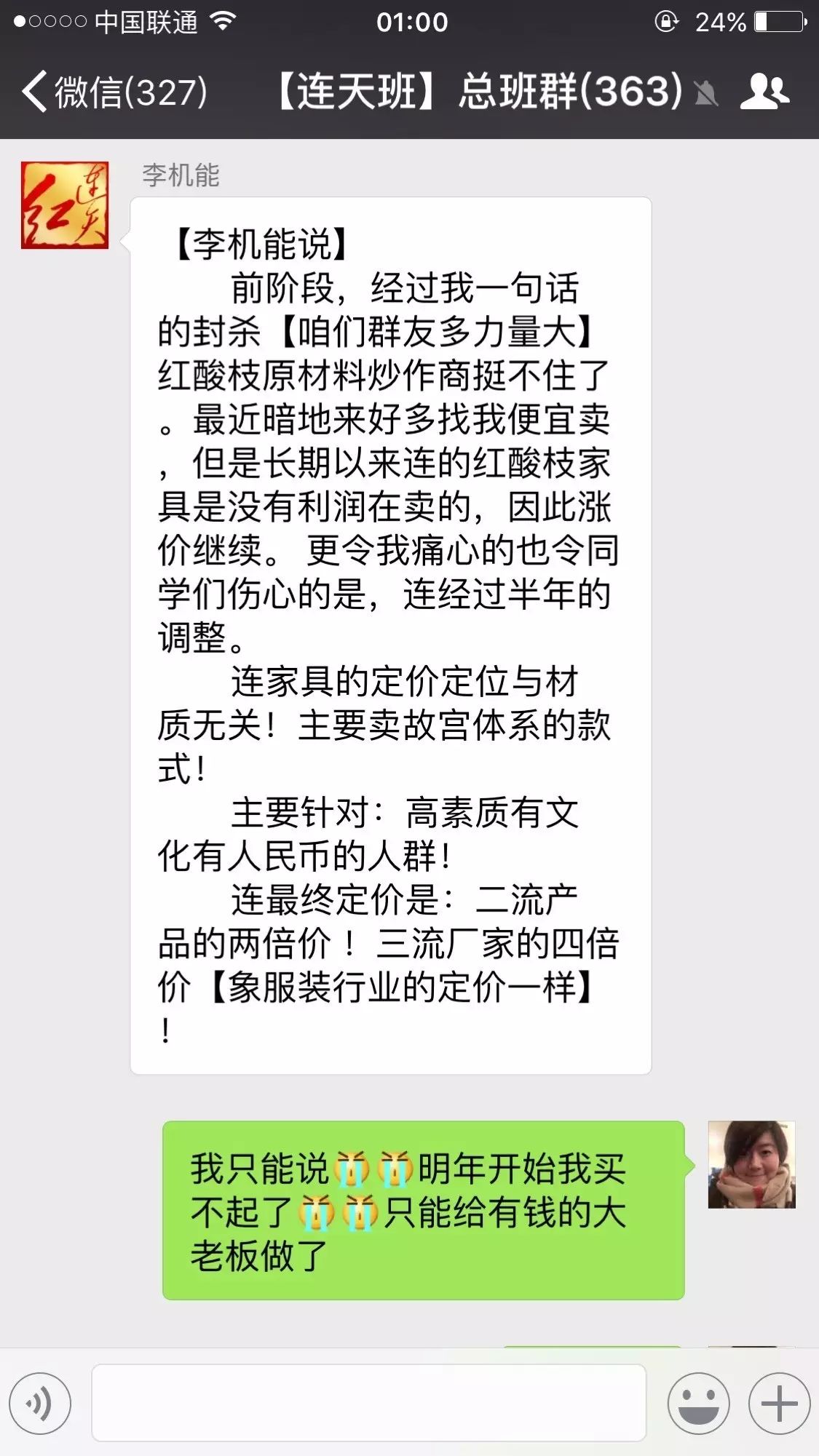Open 李机能's red profile avatar

pos(65,205)
